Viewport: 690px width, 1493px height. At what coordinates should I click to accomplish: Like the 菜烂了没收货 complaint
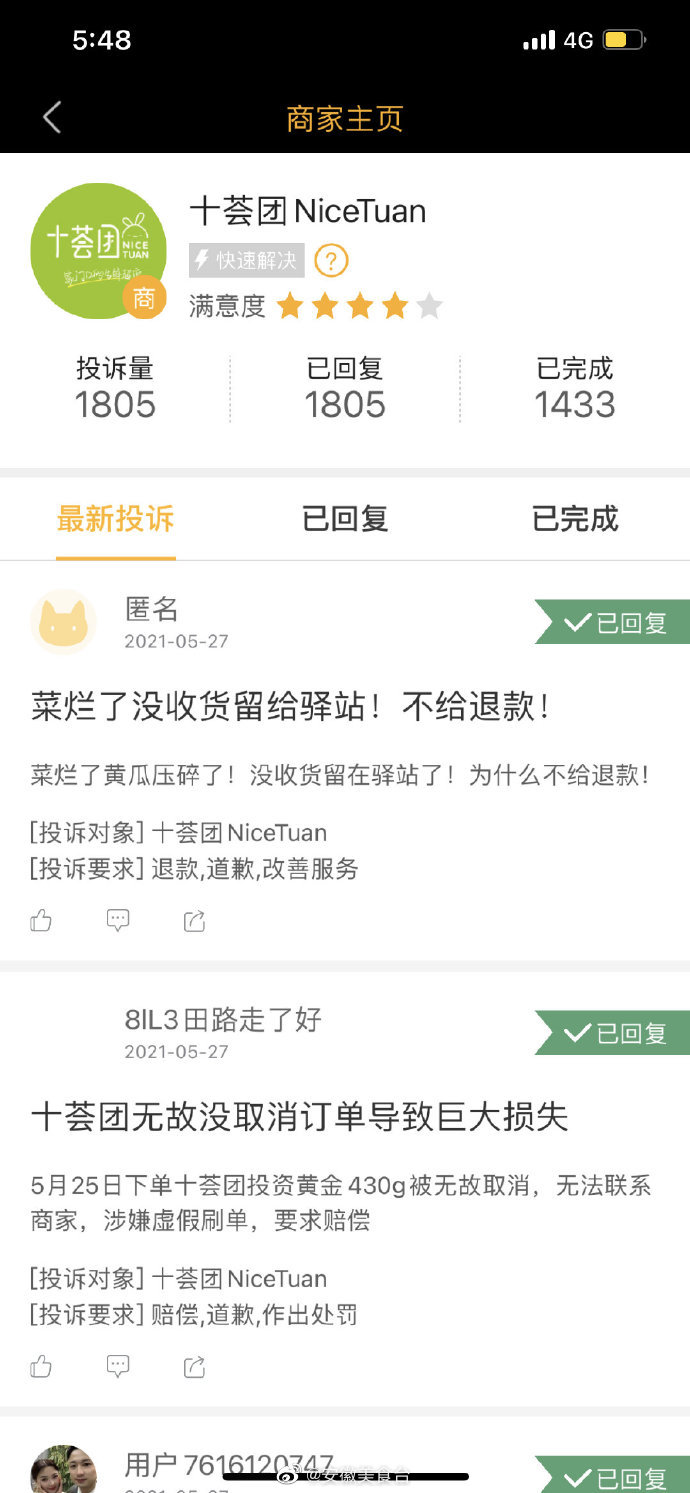click(41, 921)
